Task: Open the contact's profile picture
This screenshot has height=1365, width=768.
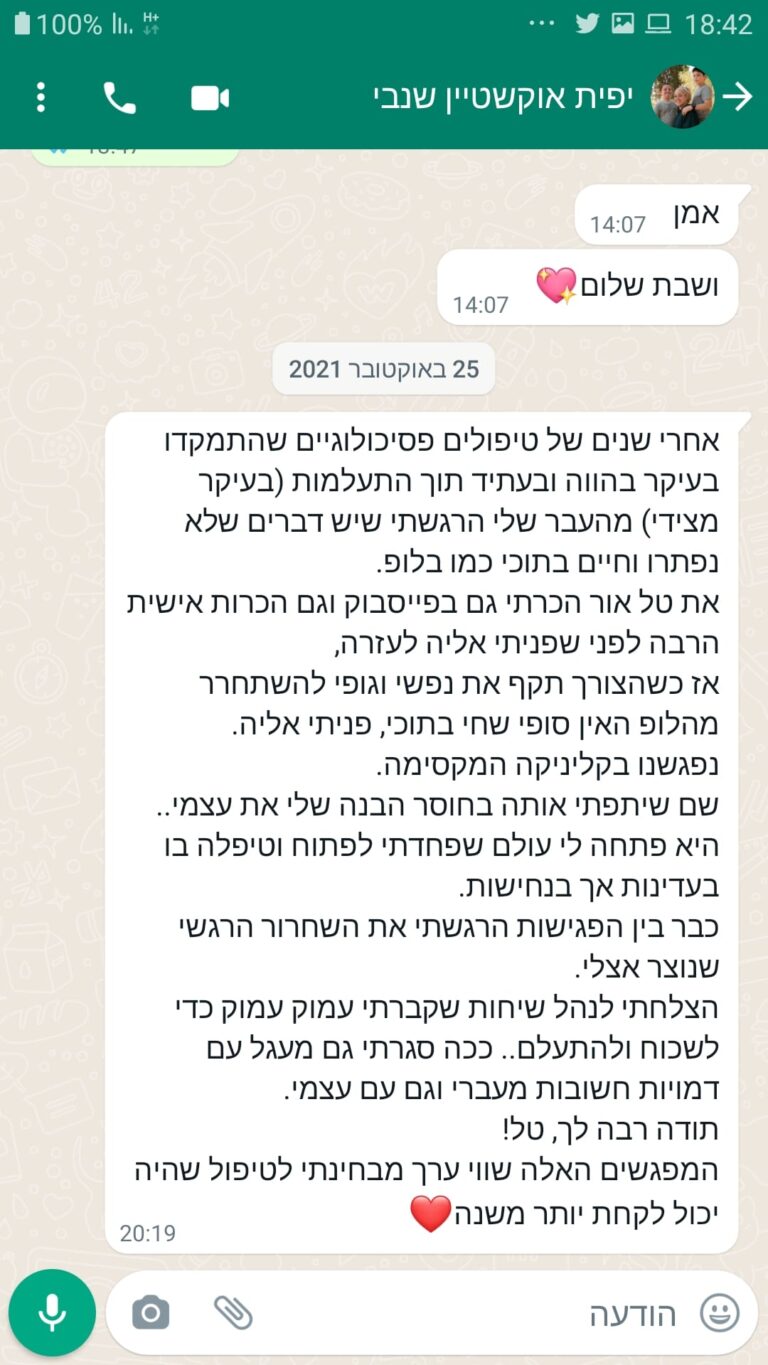Action: [683, 97]
